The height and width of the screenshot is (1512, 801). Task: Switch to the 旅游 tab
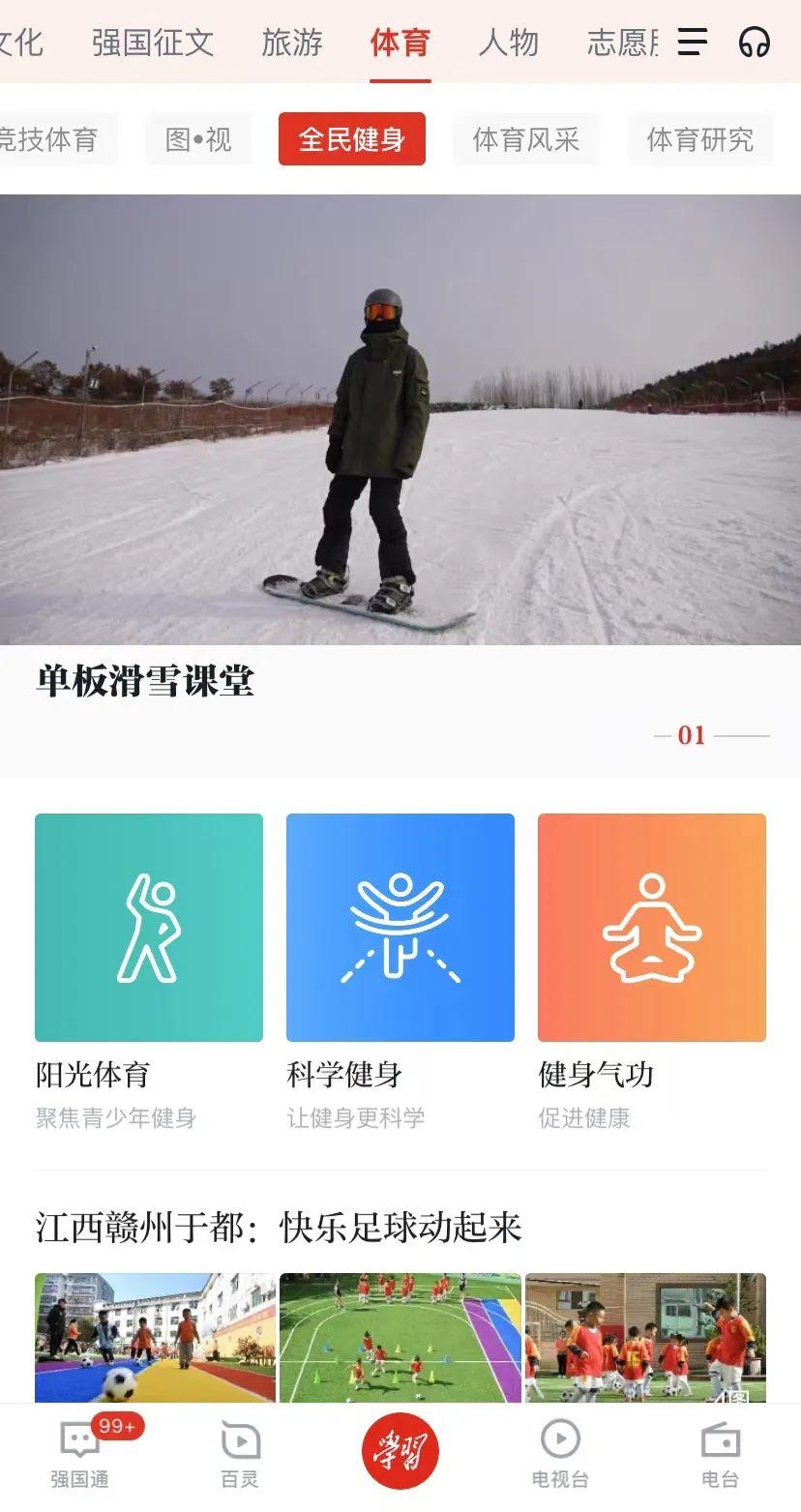[x=292, y=43]
